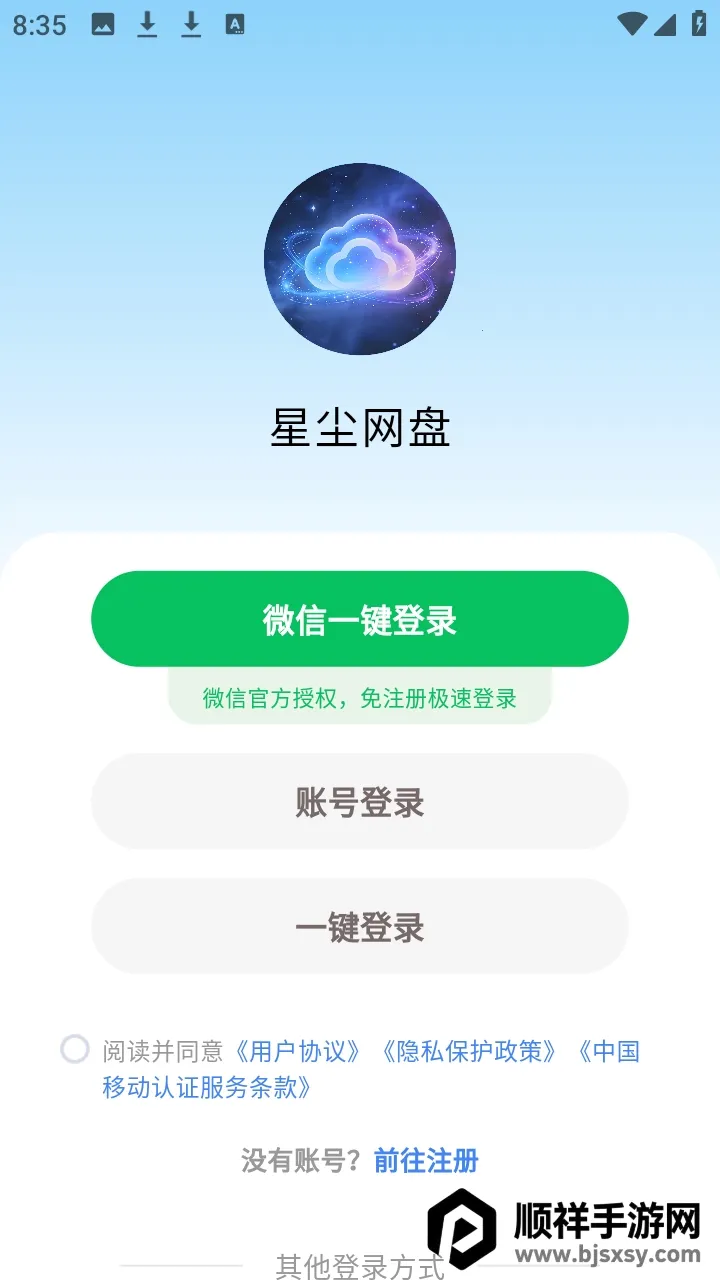Open 《中国移动认证服务条款》 terms link
This screenshot has width=720, height=1280.
click(x=207, y=1087)
